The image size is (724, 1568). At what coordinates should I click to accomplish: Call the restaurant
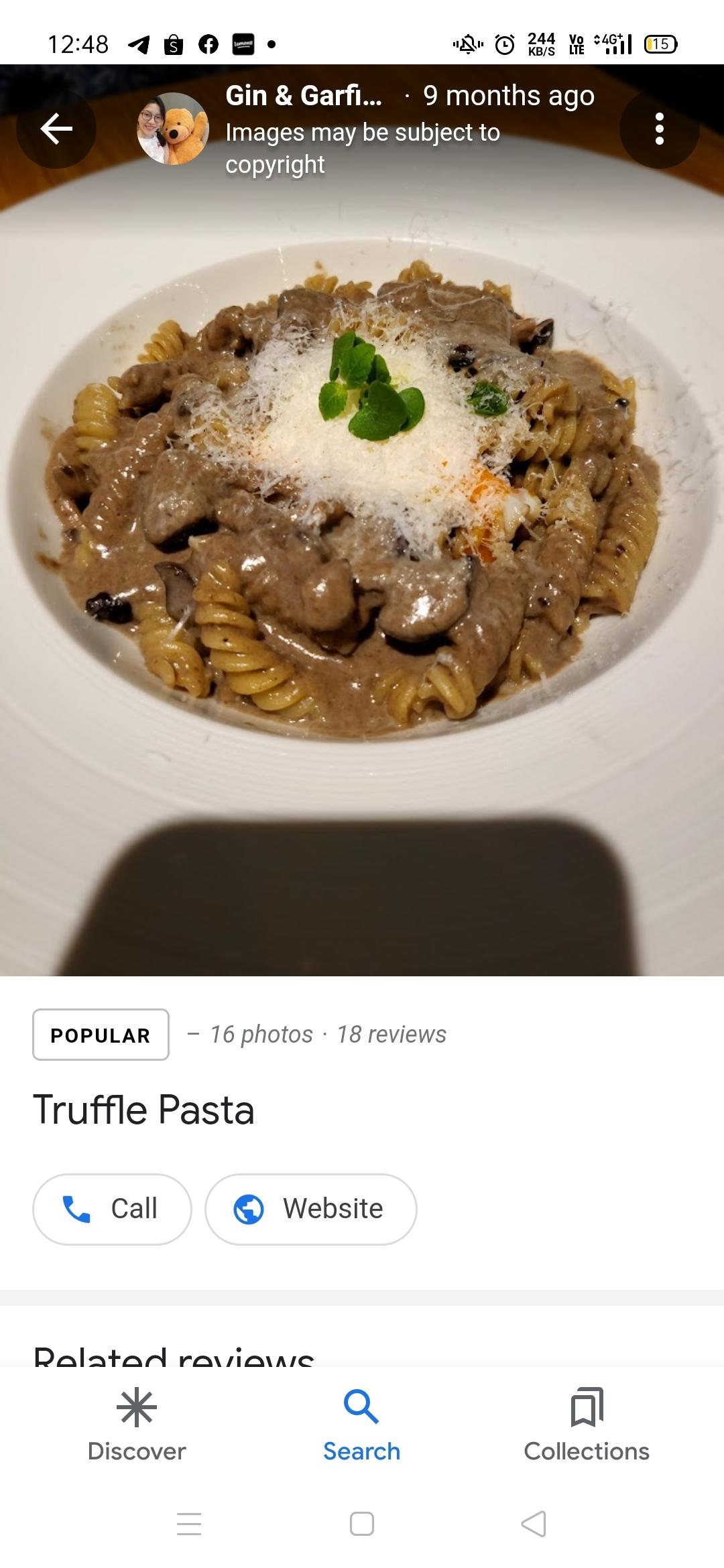[x=112, y=1209]
